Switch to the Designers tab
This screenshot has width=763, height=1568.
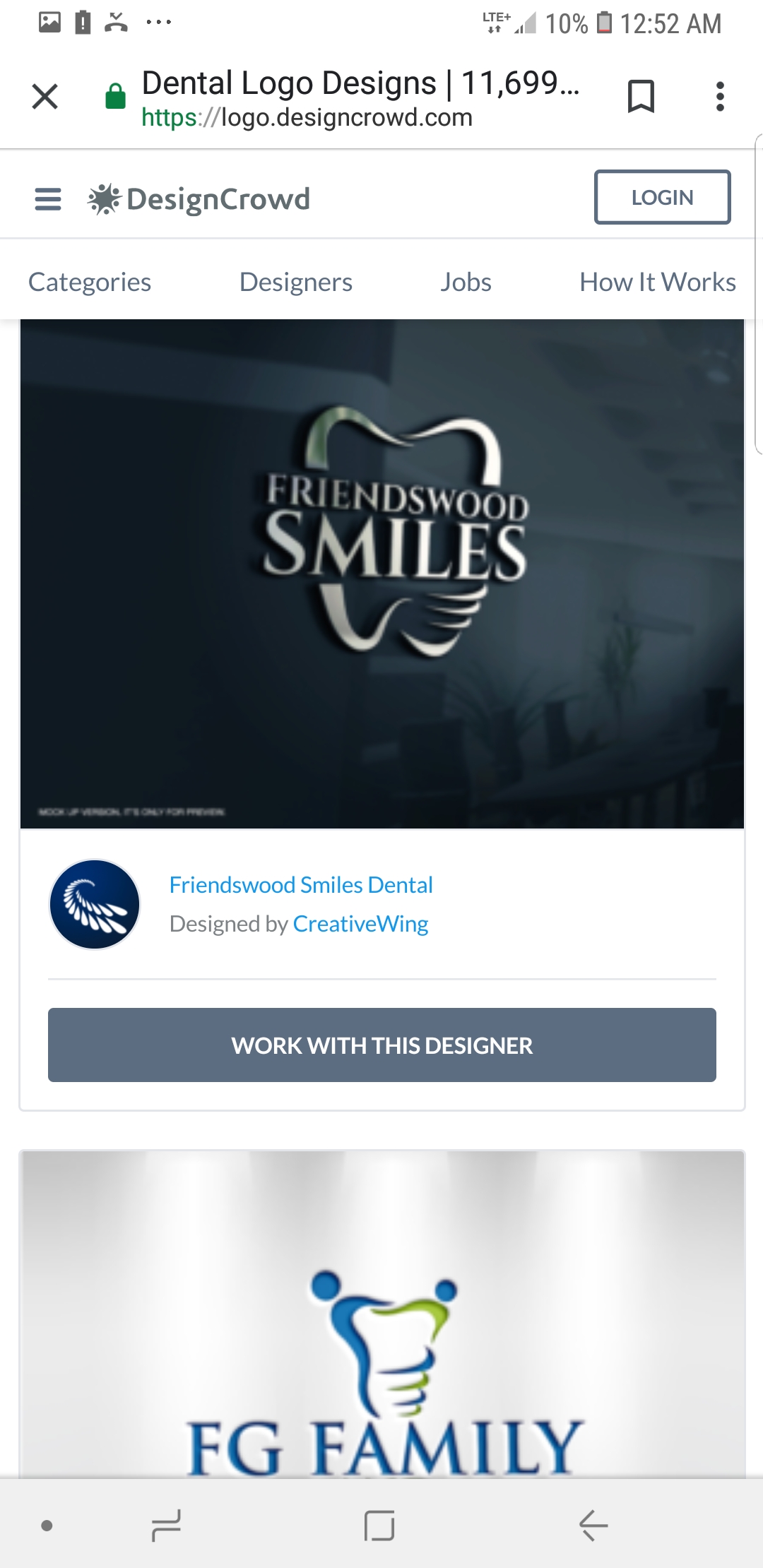[x=295, y=282]
